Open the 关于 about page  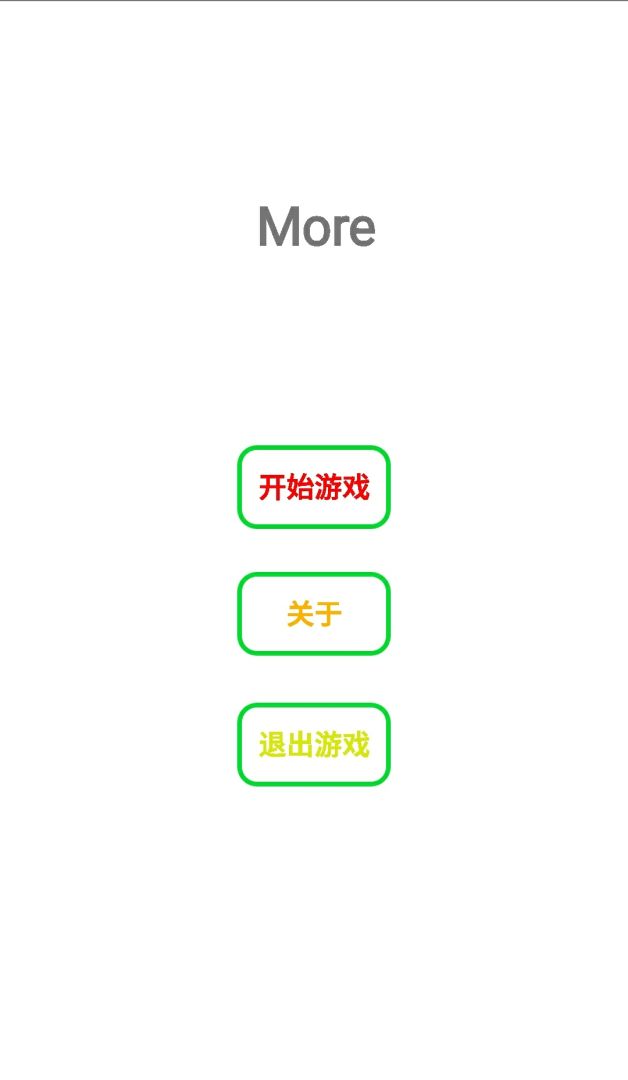coord(313,614)
